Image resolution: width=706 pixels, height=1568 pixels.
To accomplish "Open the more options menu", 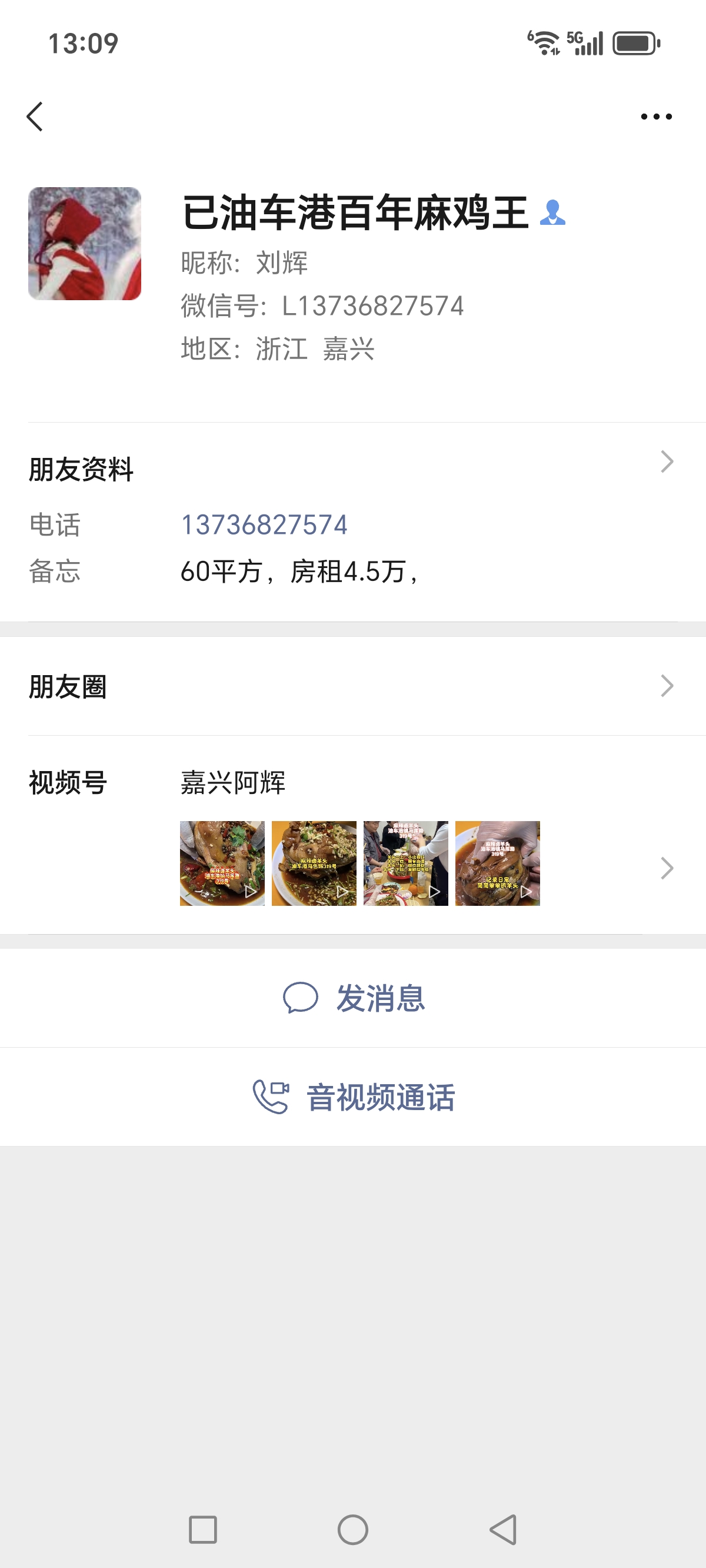I will point(651,117).
